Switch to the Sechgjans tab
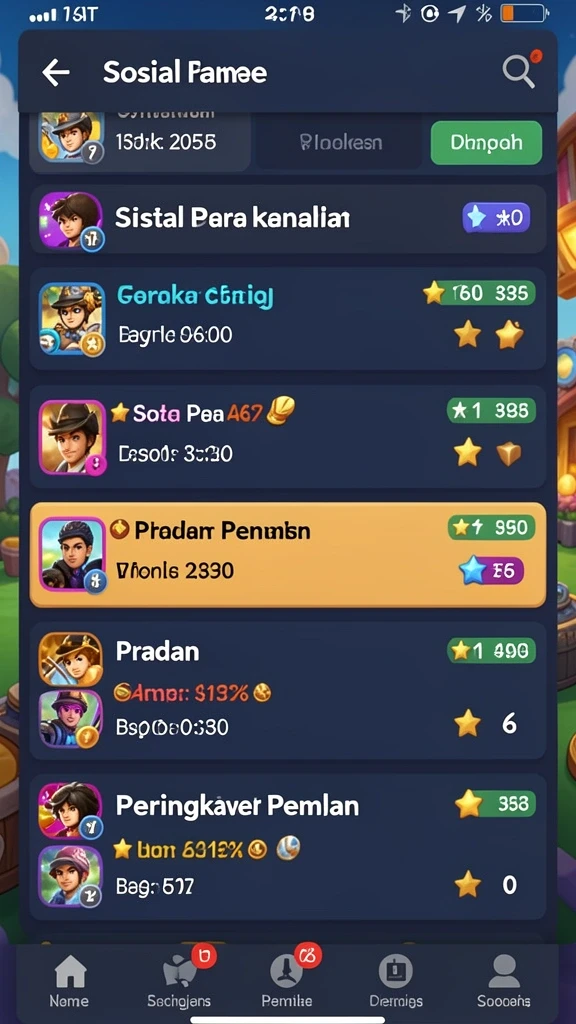576x1024 pixels. pyautogui.click(x=179, y=980)
